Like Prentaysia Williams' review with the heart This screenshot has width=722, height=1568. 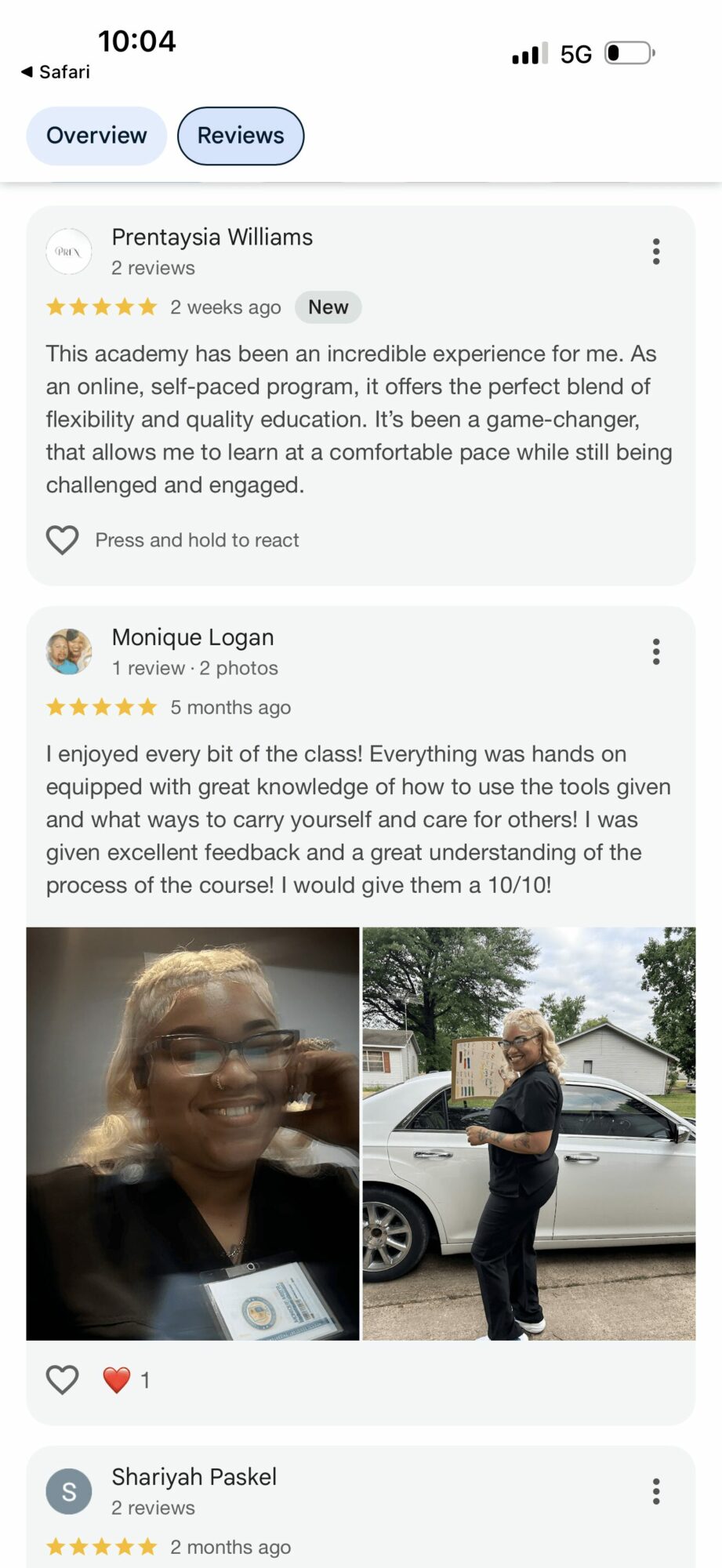63,540
